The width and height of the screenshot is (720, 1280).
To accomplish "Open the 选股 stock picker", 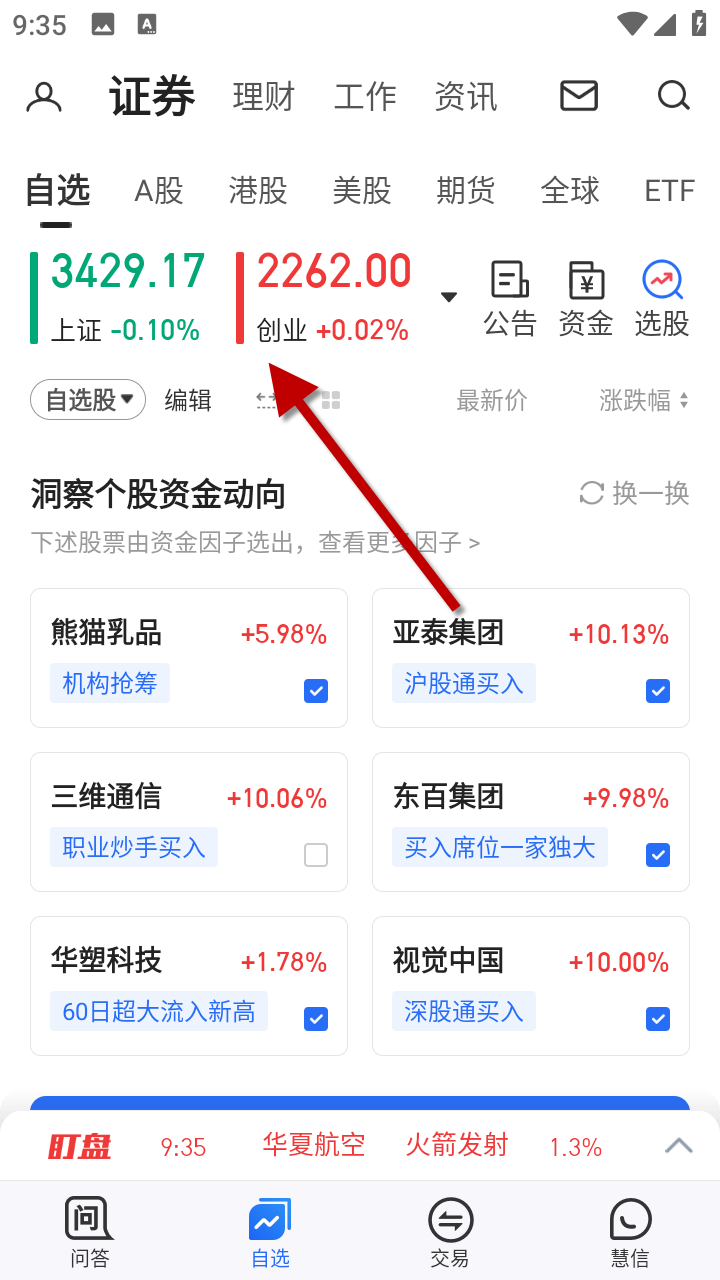I will (662, 298).
